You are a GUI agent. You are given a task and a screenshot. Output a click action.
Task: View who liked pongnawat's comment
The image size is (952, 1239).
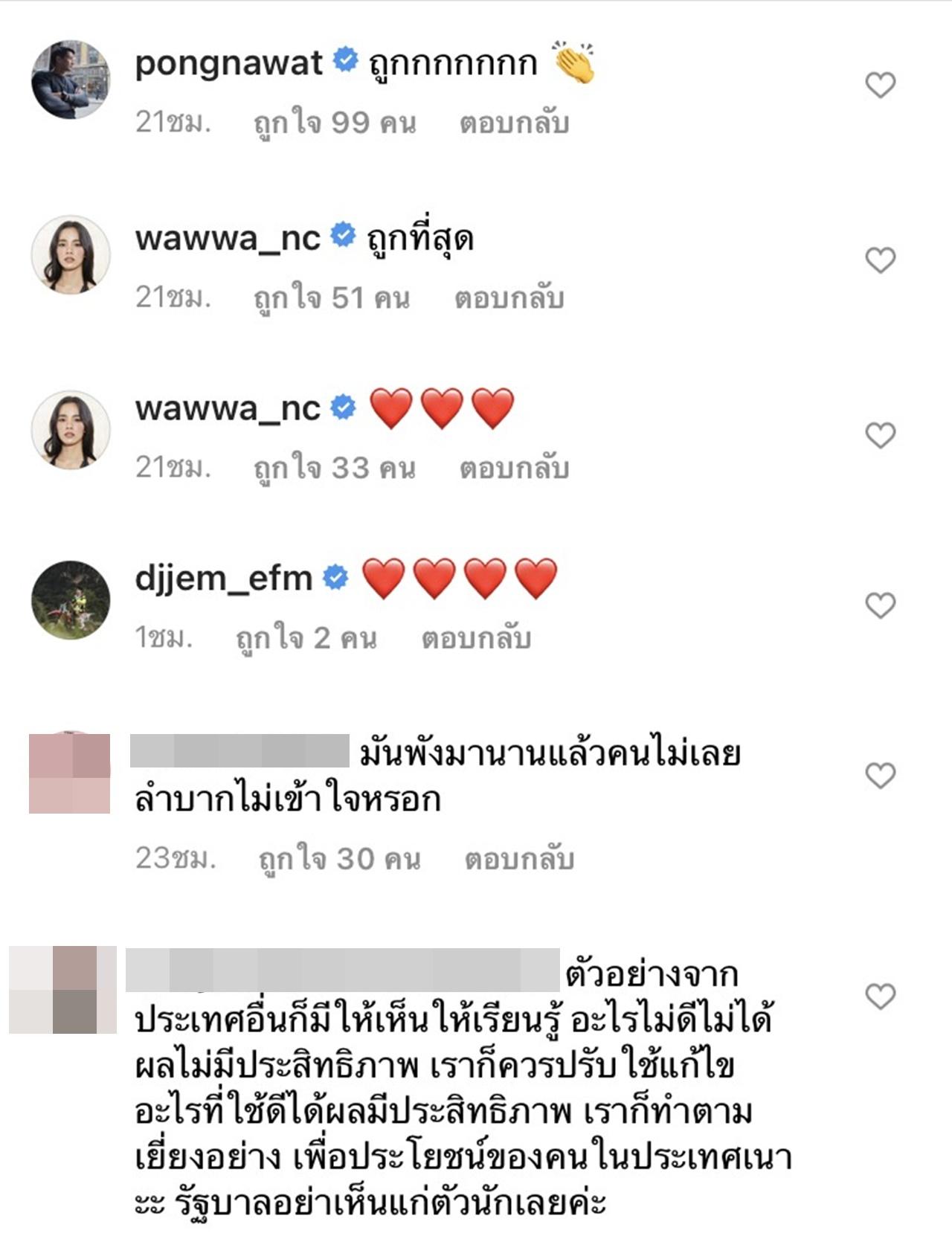(x=334, y=123)
